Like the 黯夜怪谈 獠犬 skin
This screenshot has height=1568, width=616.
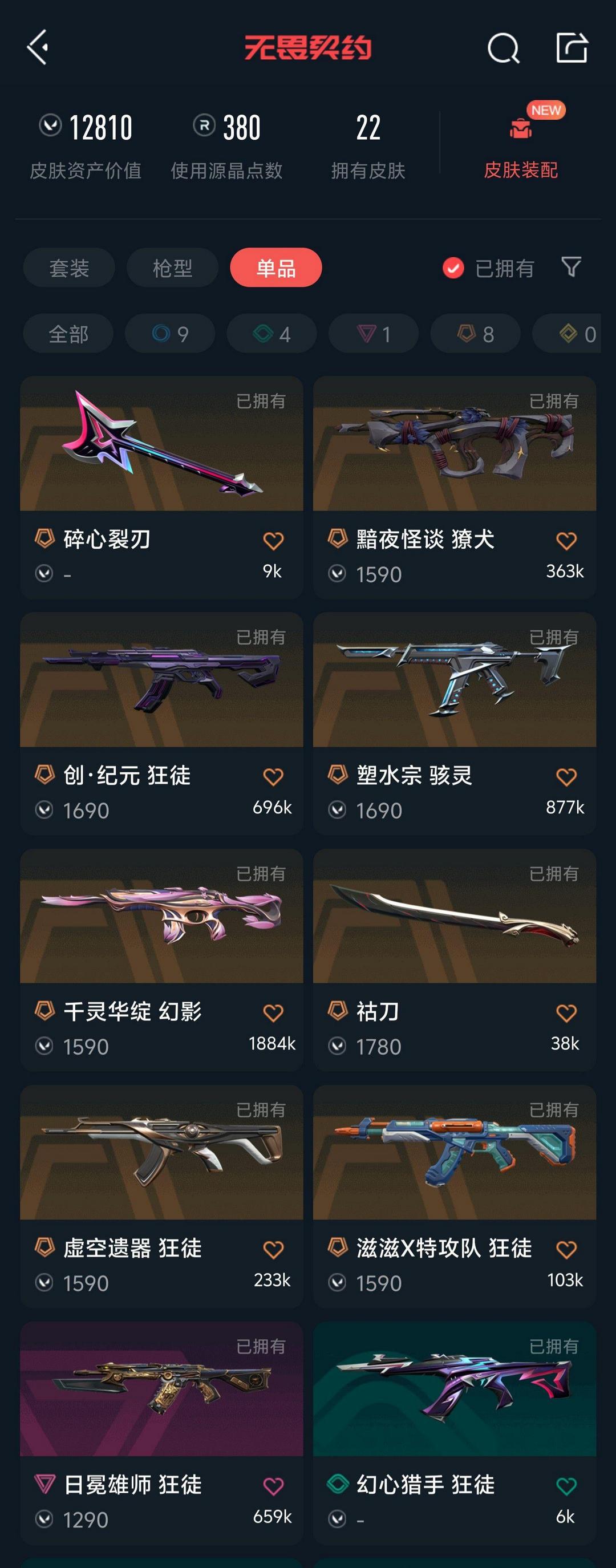pyautogui.click(x=565, y=541)
